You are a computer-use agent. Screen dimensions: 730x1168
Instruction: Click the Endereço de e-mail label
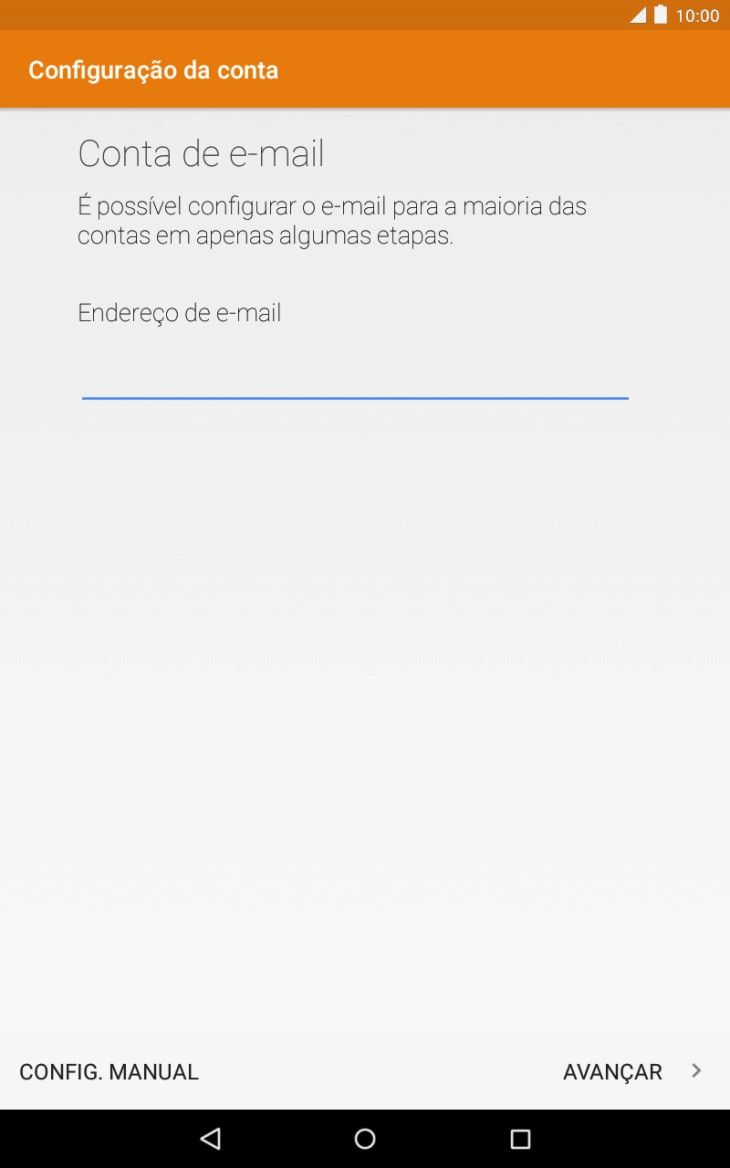(x=179, y=312)
